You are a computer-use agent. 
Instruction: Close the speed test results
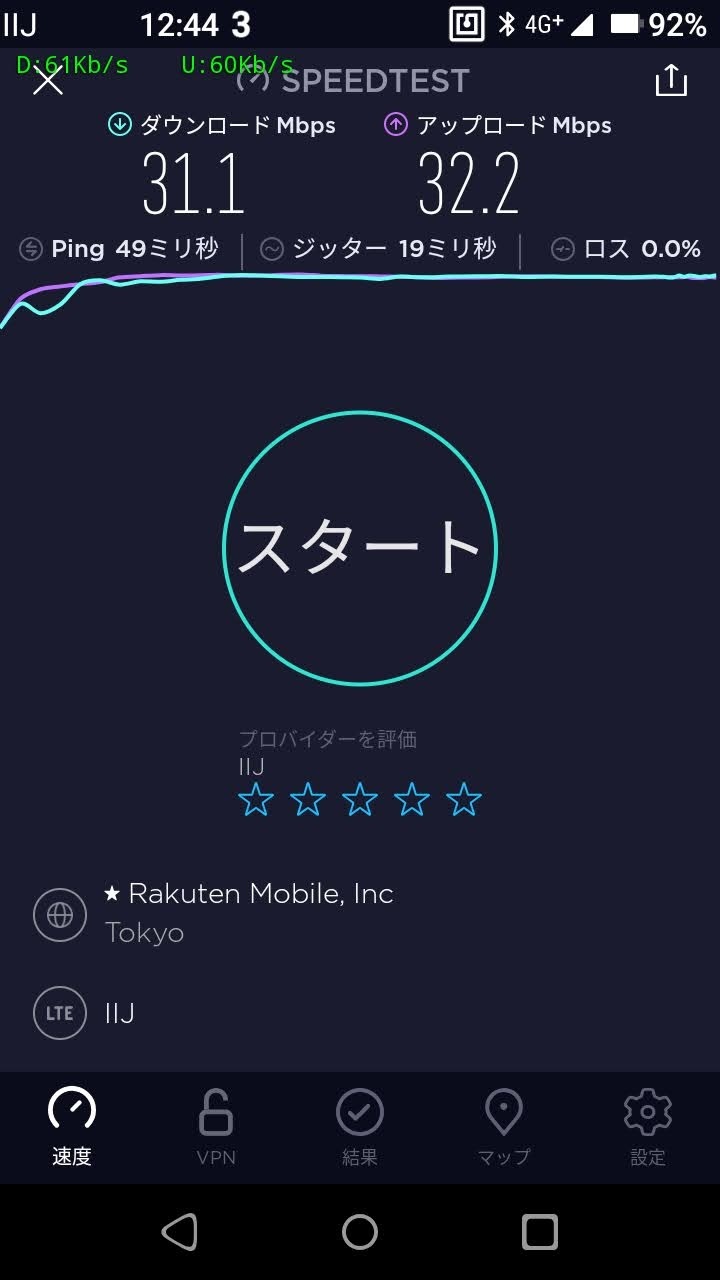pos(47,81)
